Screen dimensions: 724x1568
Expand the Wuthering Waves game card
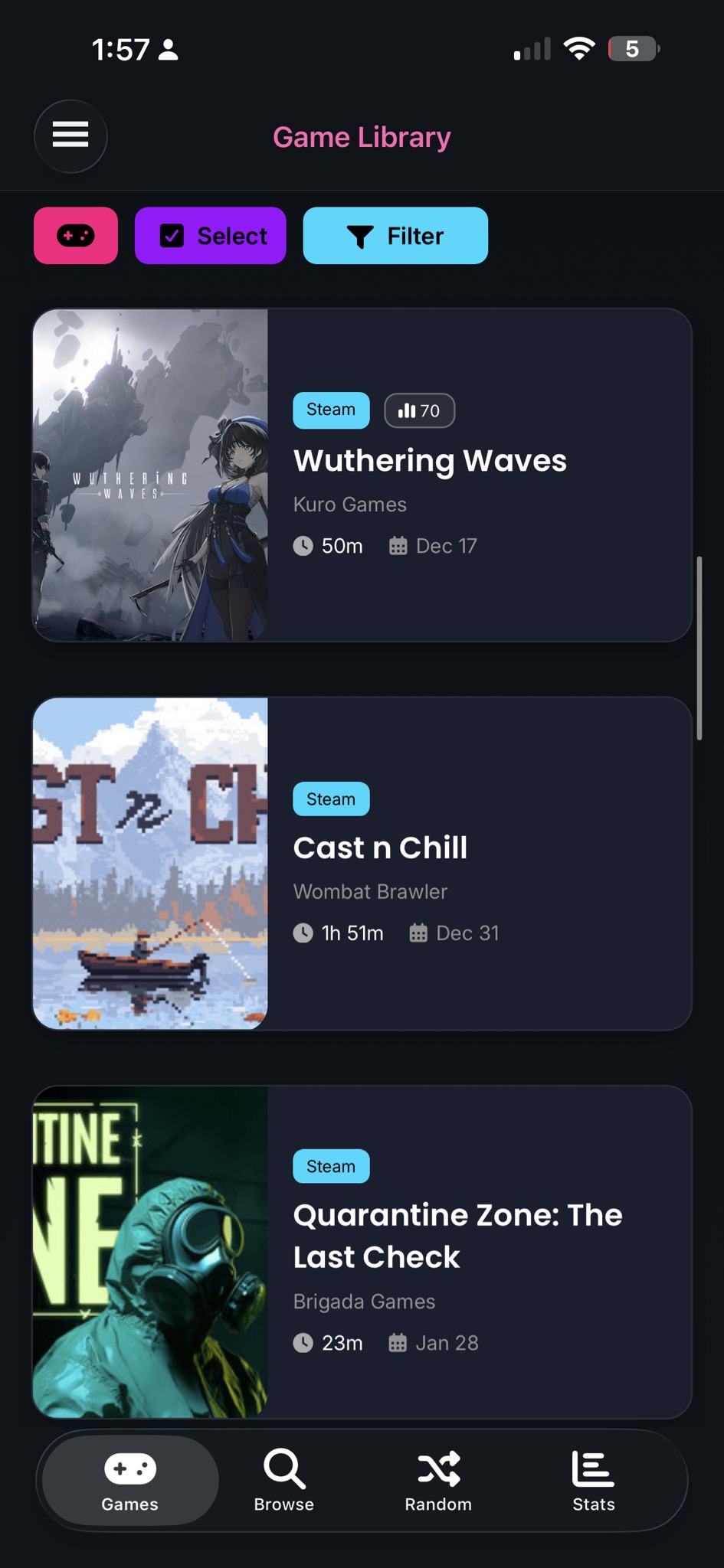coord(362,473)
